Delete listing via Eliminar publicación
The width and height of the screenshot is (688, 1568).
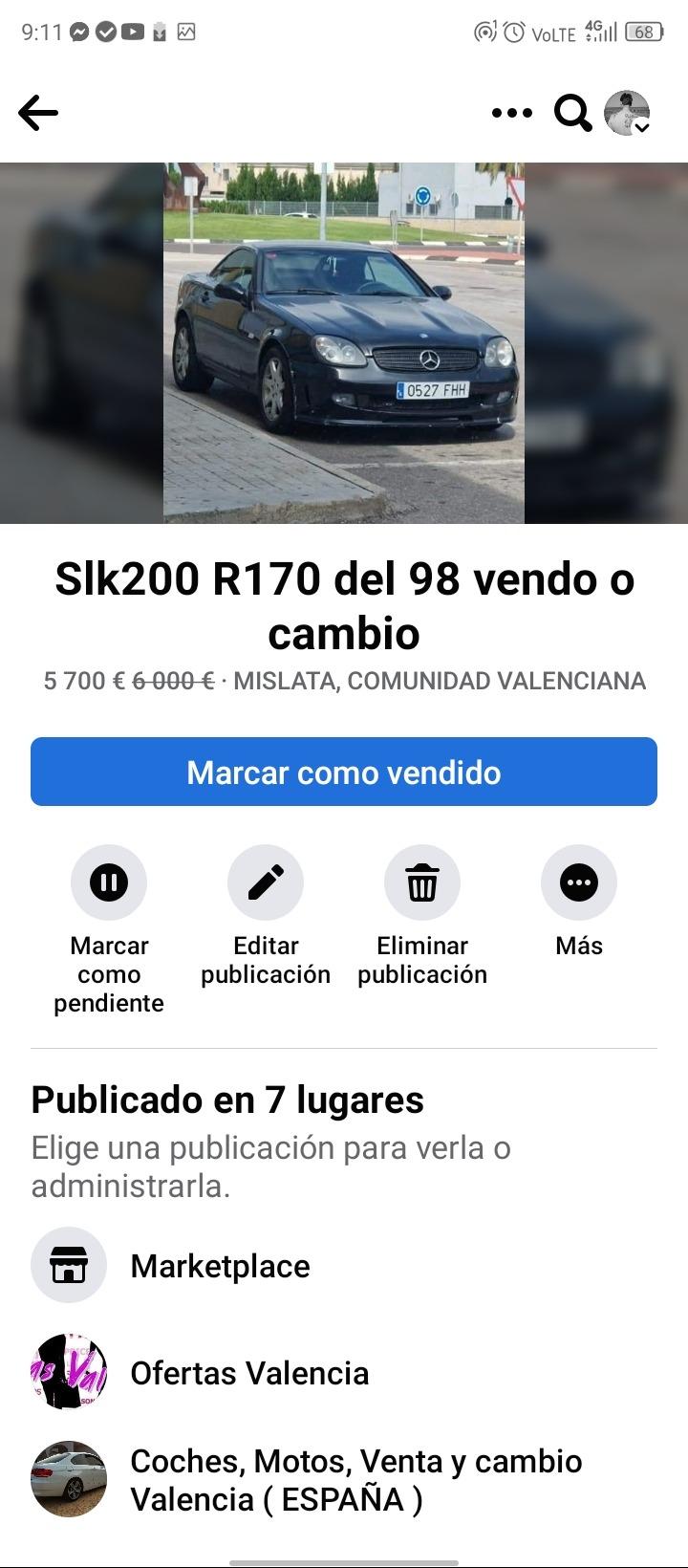(x=422, y=882)
